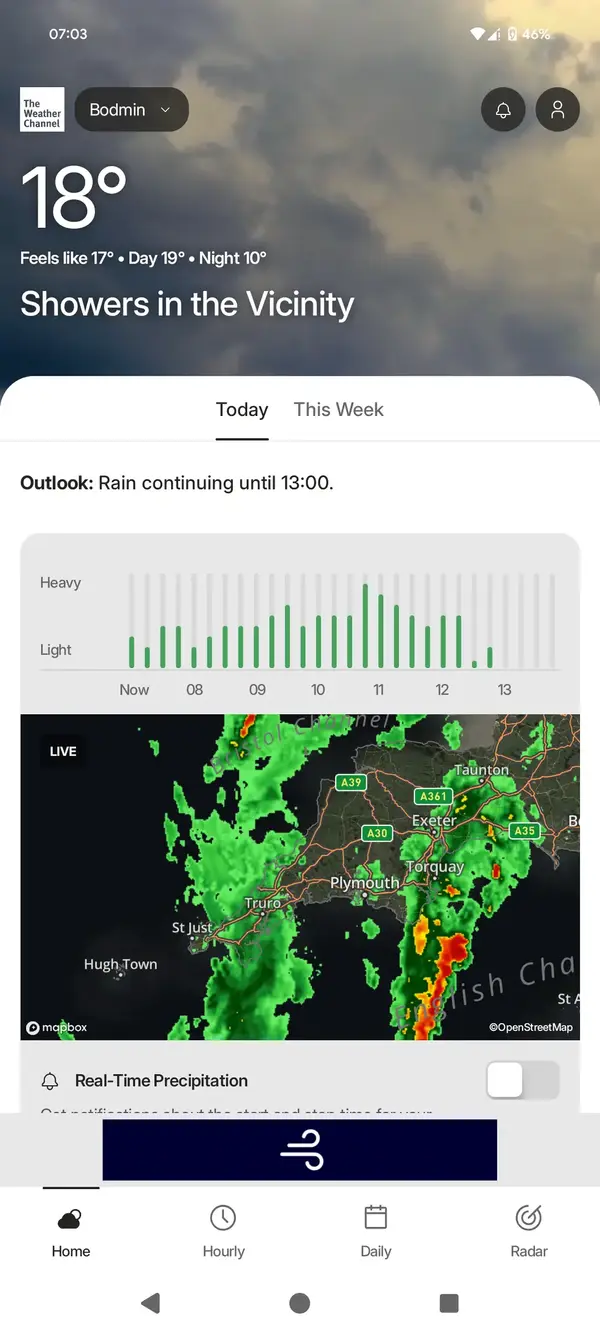Tap the system back button
Screen dimensions: 600x1333
tap(151, 1303)
